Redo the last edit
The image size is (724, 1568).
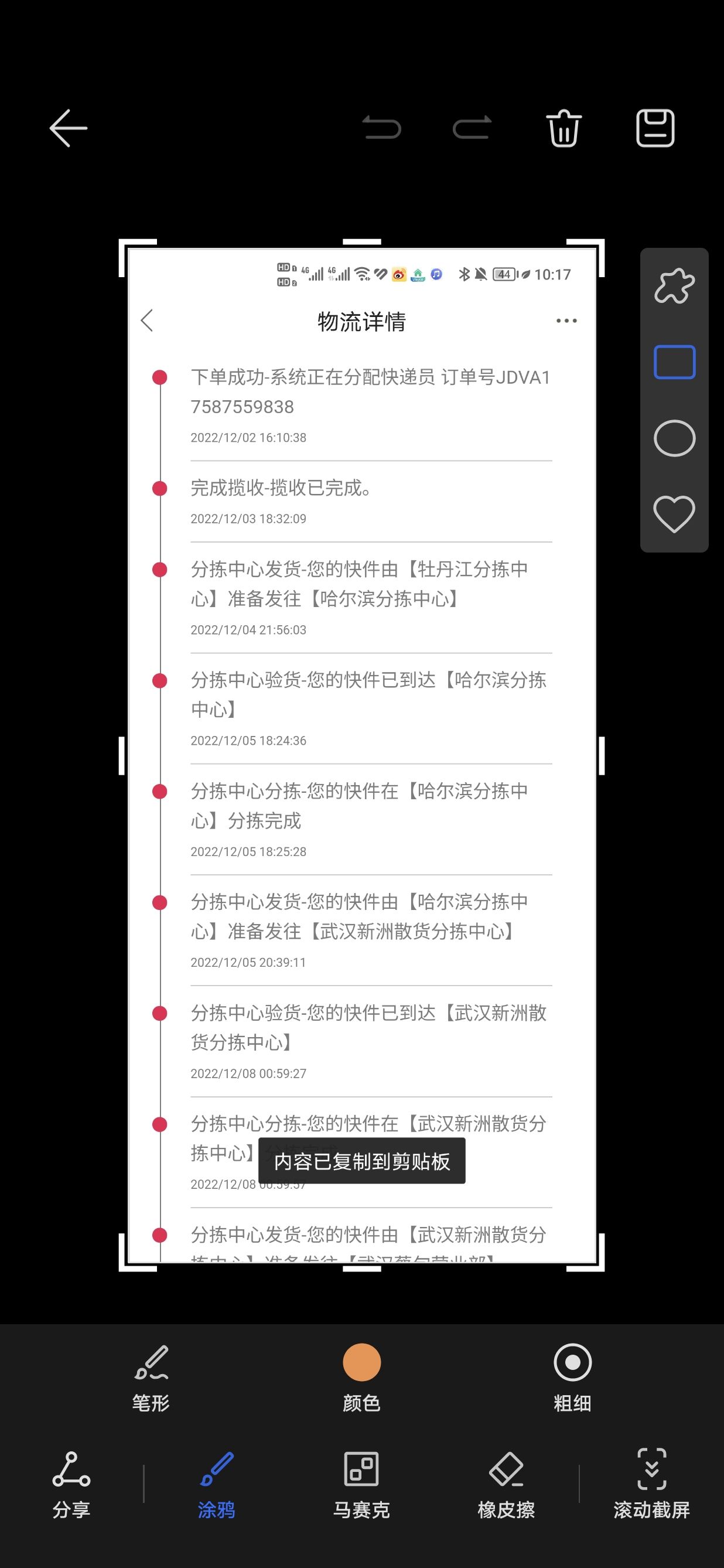click(472, 128)
